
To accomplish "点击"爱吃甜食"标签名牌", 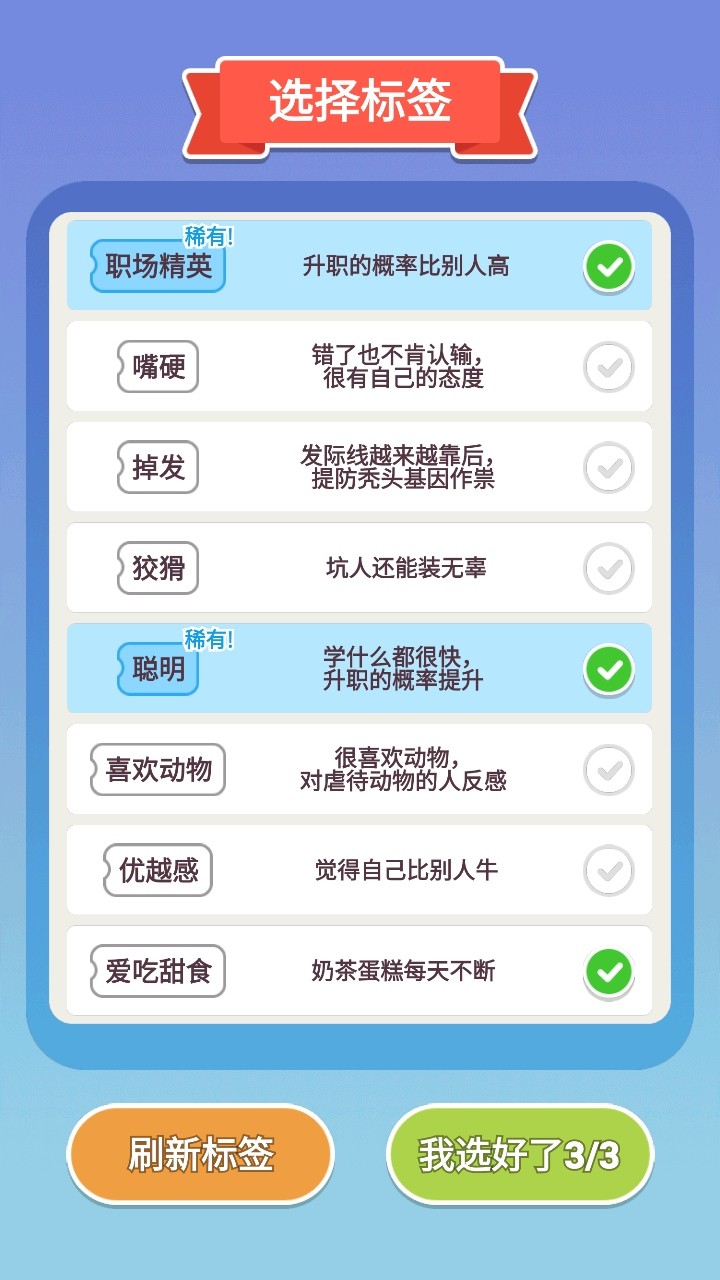I will (x=158, y=970).
